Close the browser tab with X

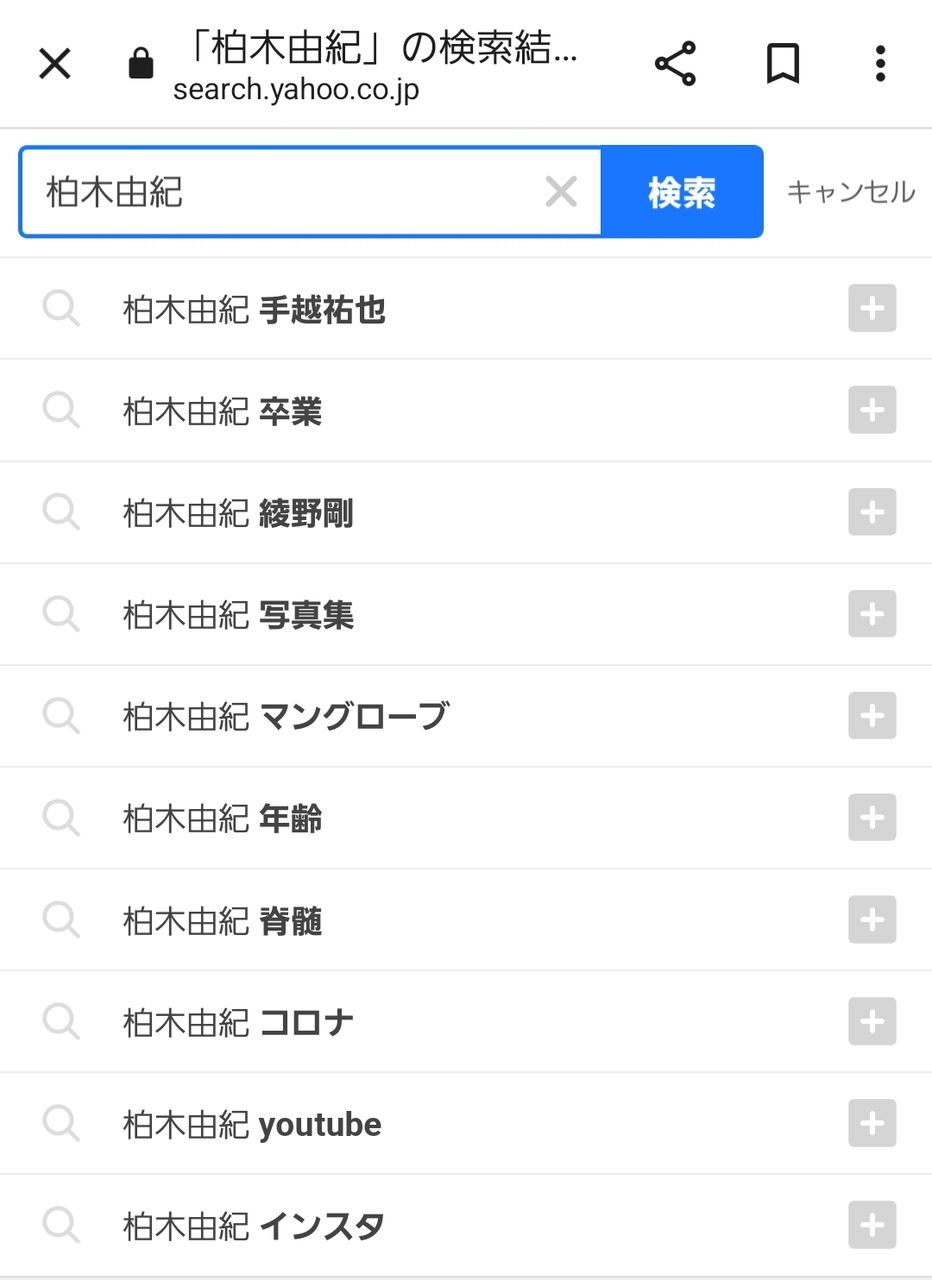(x=55, y=65)
